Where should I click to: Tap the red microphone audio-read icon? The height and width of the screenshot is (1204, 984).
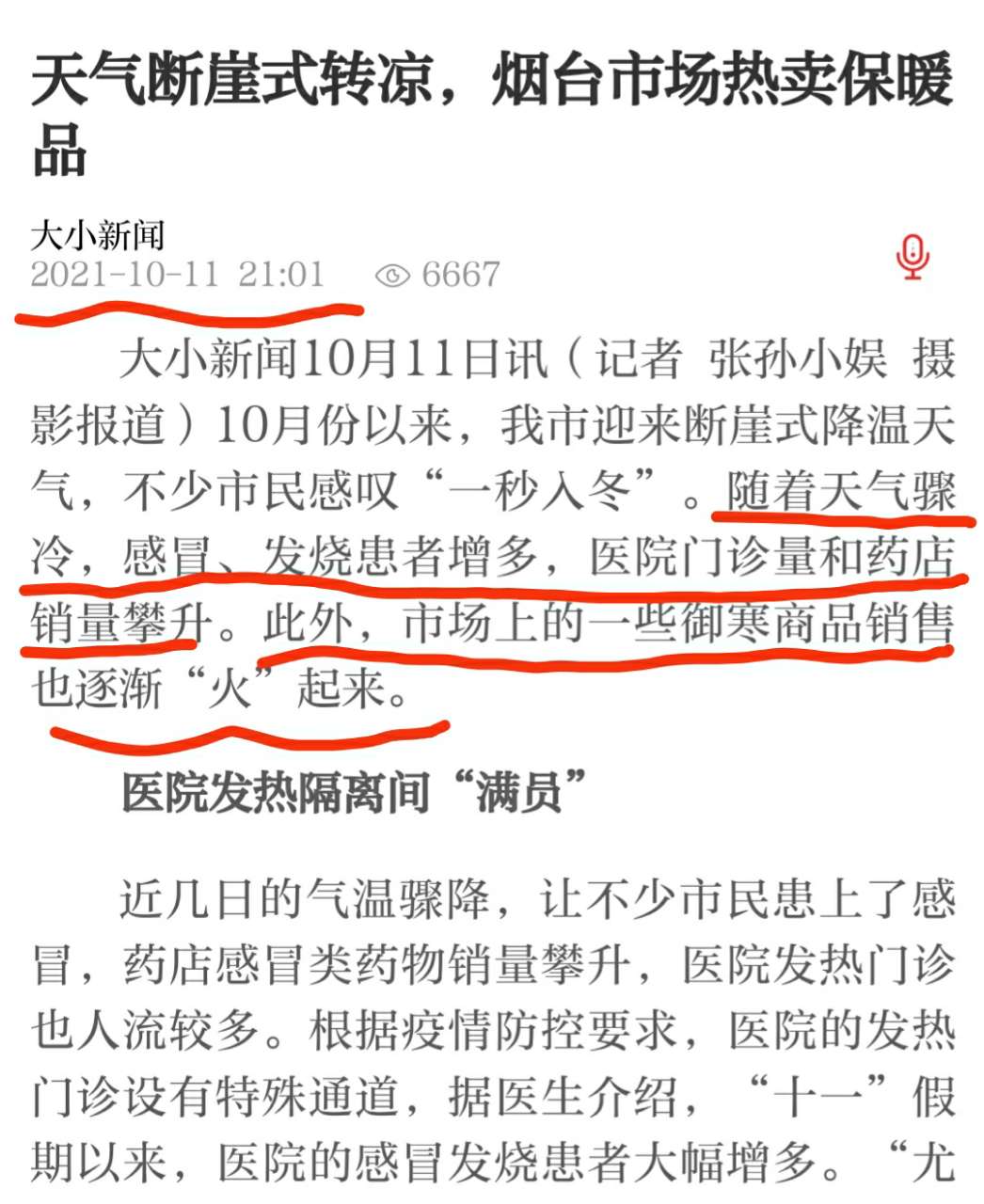click(x=912, y=257)
